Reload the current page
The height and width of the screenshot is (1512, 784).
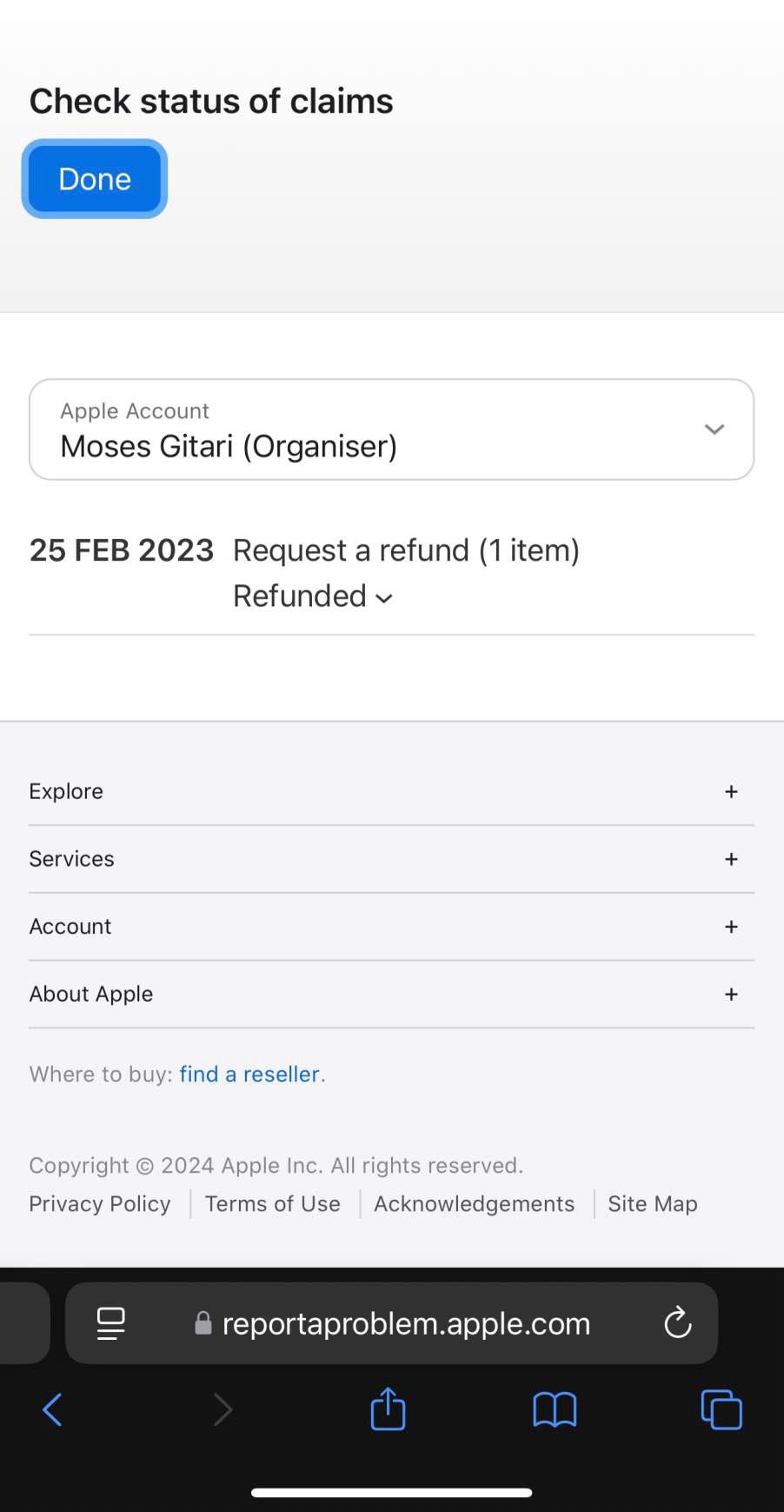click(678, 1323)
